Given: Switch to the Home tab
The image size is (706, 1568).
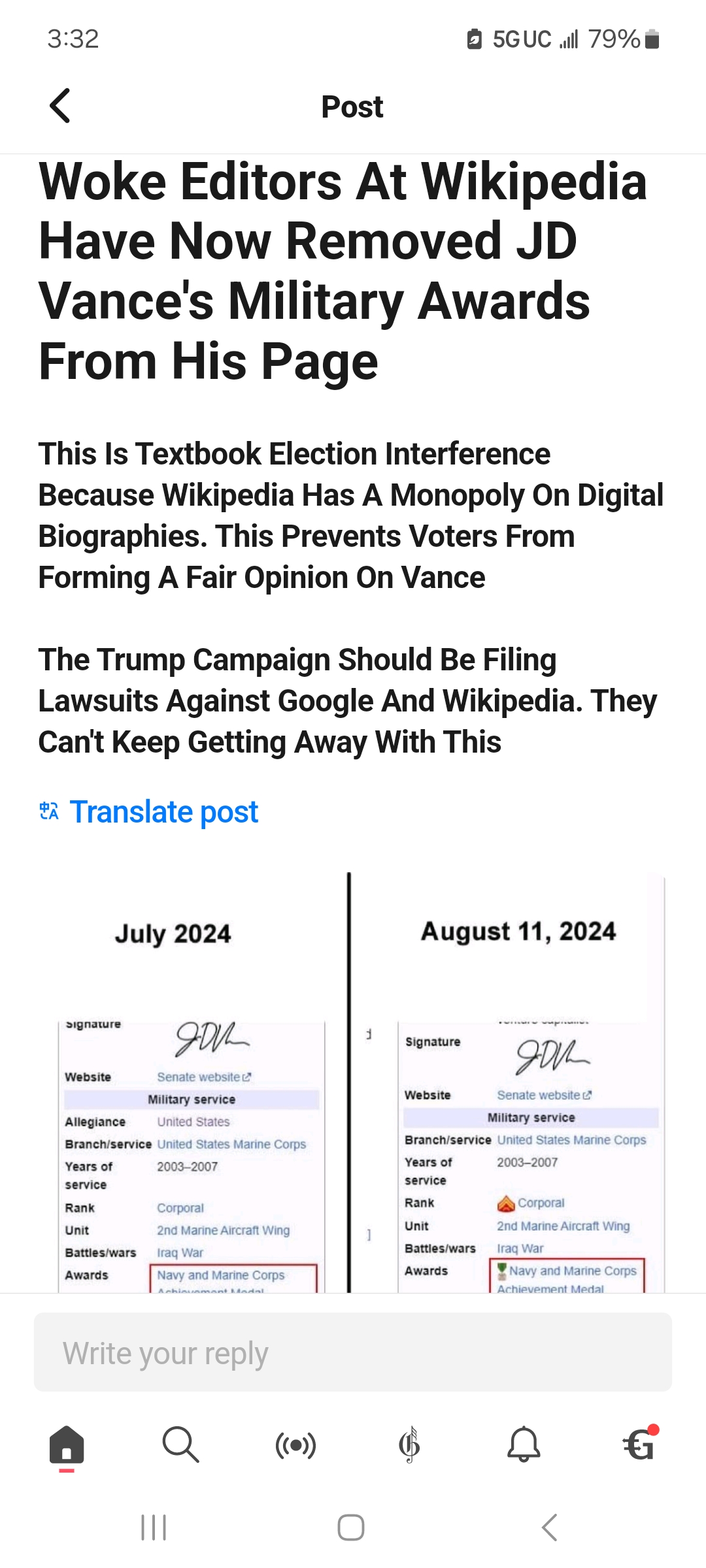Looking at the screenshot, I should click(x=67, y=1445).
